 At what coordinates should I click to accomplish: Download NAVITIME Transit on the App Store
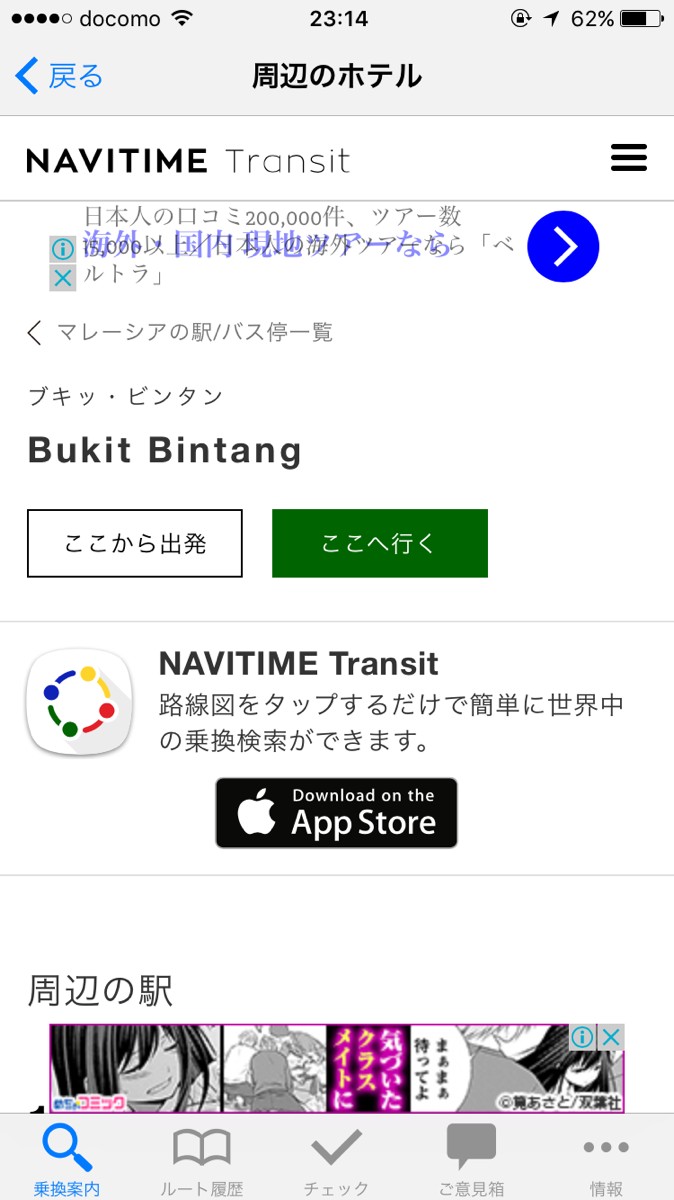(x=336, y=813)
